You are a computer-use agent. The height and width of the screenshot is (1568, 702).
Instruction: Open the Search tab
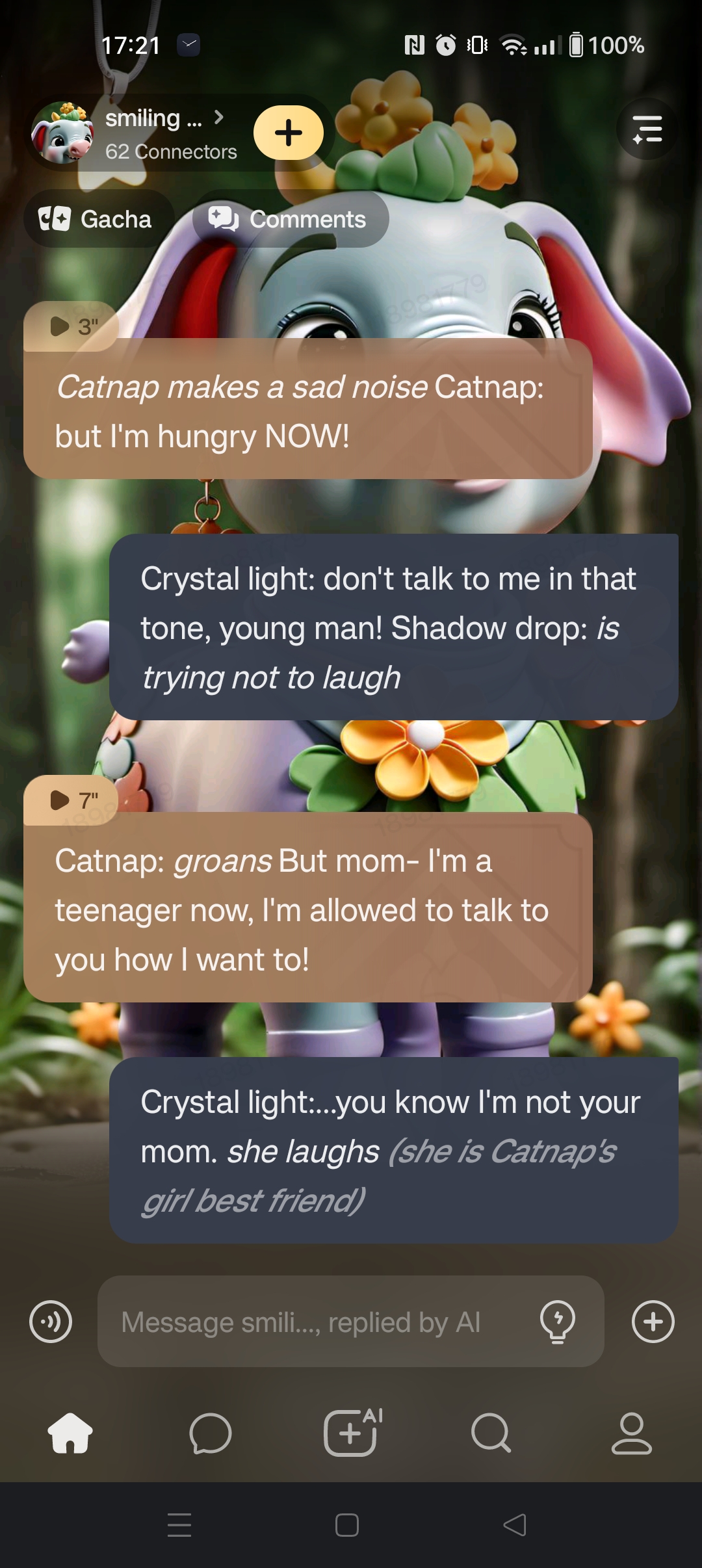(x=491, y=1433)
